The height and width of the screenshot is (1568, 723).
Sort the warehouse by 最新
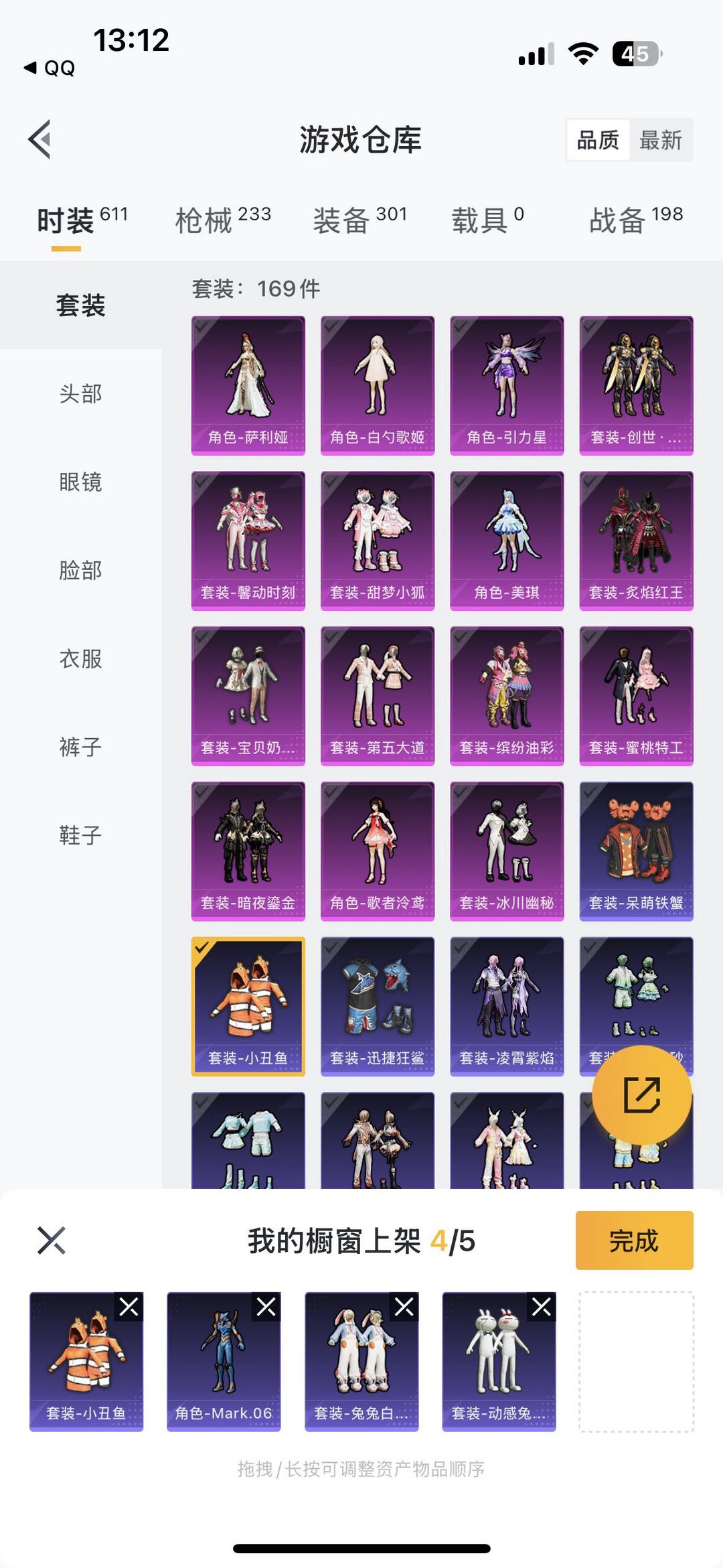tap(660, 140)
